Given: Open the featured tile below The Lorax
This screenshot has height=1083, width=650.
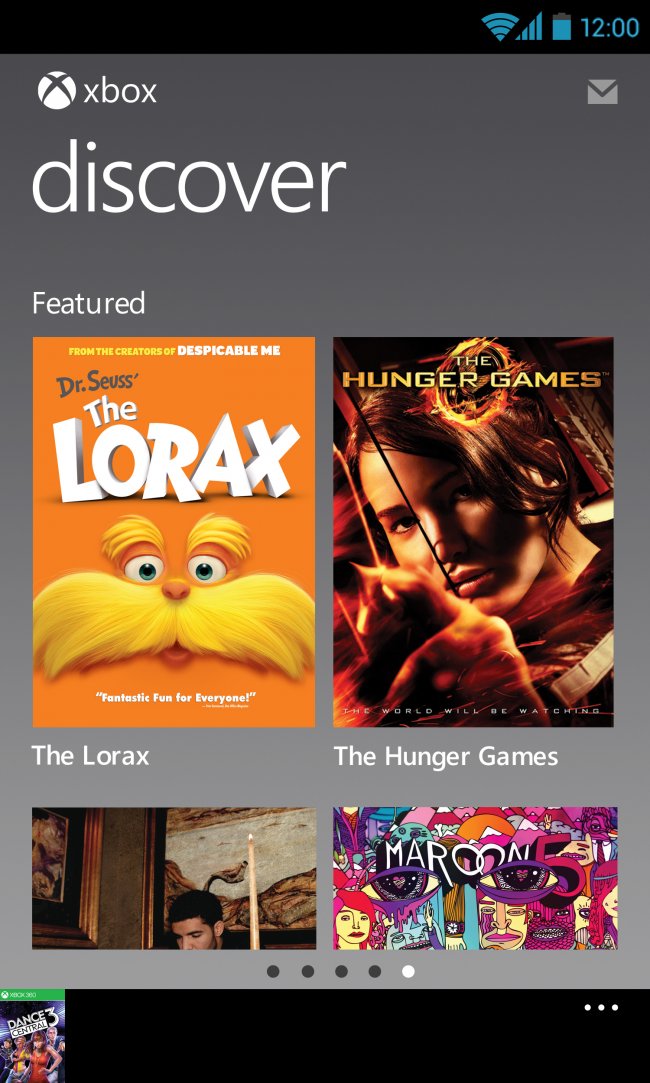Looking at the screenshot, I should tap(174, 877).
